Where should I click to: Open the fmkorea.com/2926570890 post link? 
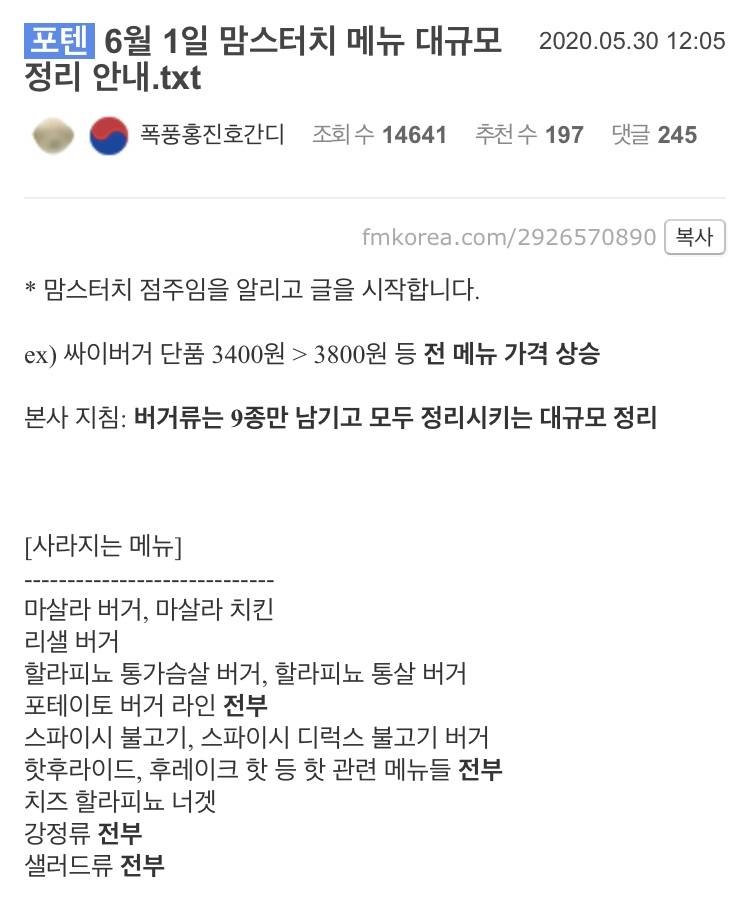click(x=509, y=238)
